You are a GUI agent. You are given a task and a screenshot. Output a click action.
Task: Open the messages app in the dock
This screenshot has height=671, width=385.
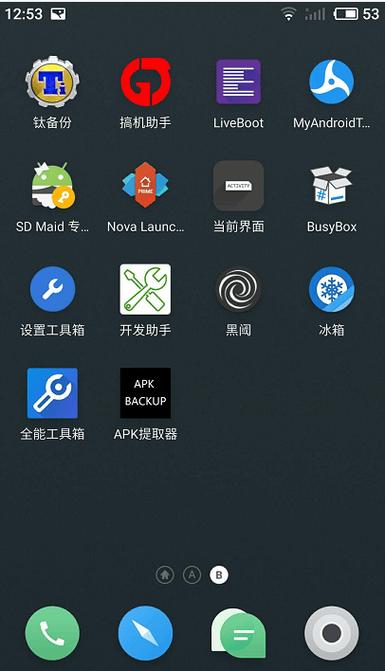tap(238, 633)
